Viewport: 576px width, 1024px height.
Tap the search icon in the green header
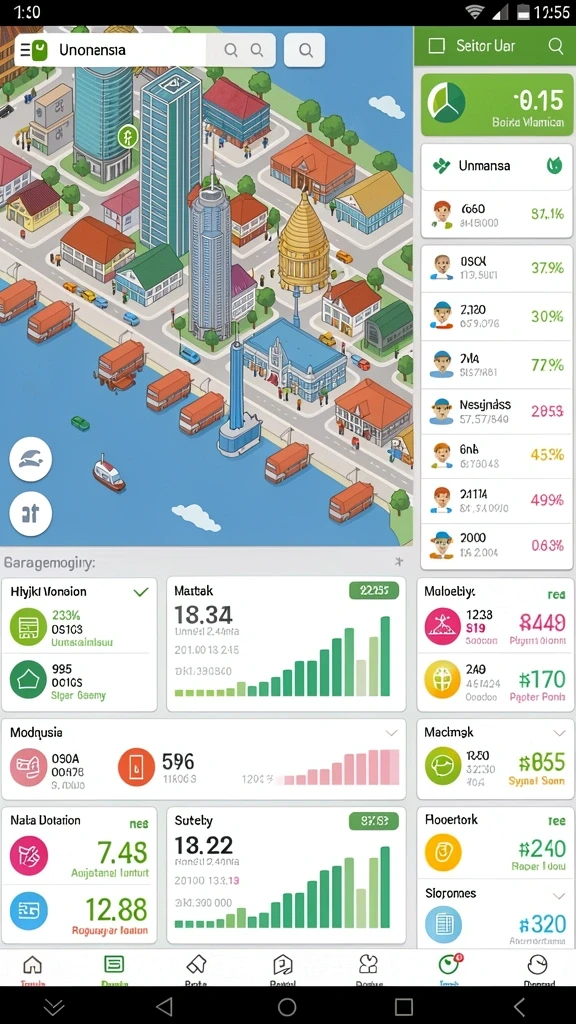coord(555,46)
